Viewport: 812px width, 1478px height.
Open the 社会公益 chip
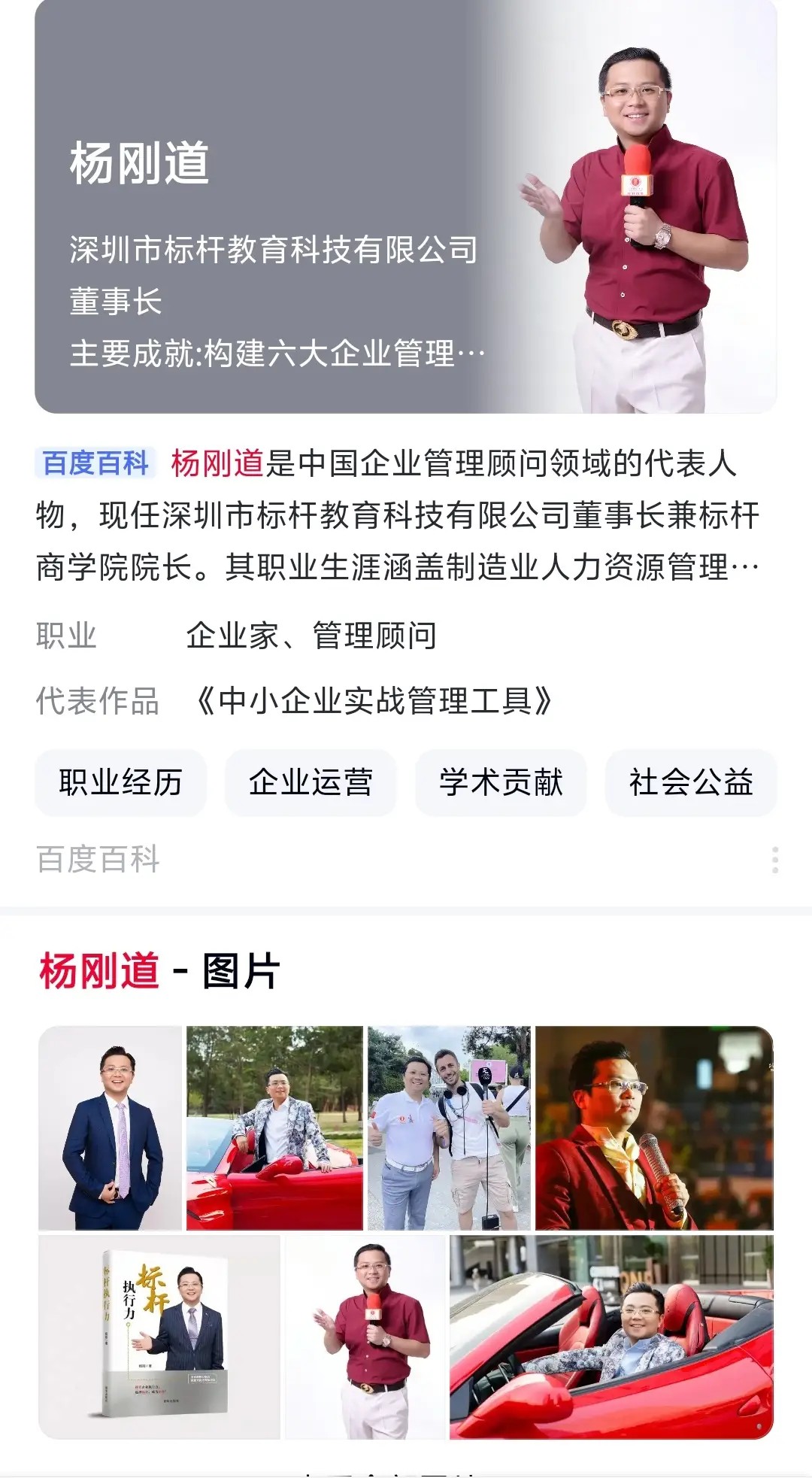click(691, 782)
